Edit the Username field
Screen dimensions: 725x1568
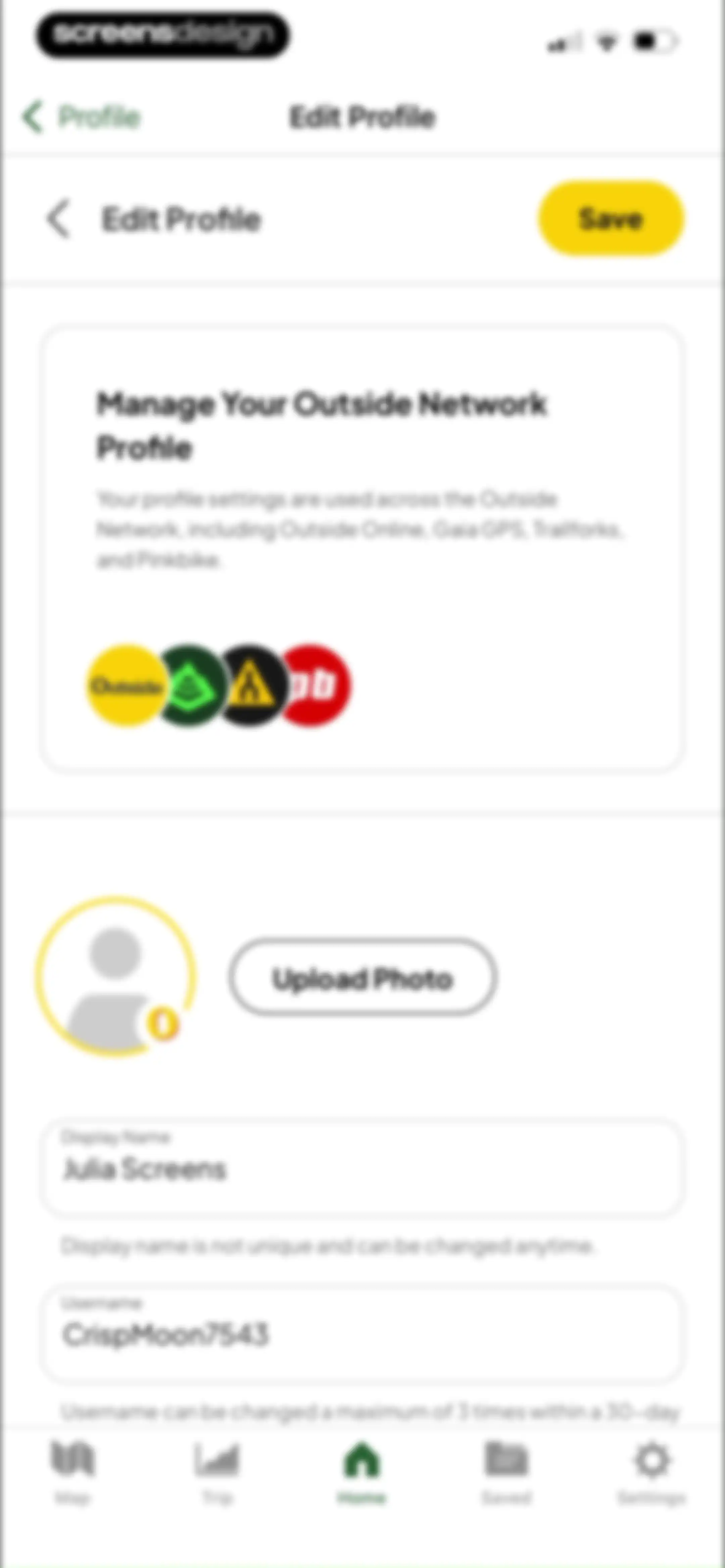point(362,1333)
